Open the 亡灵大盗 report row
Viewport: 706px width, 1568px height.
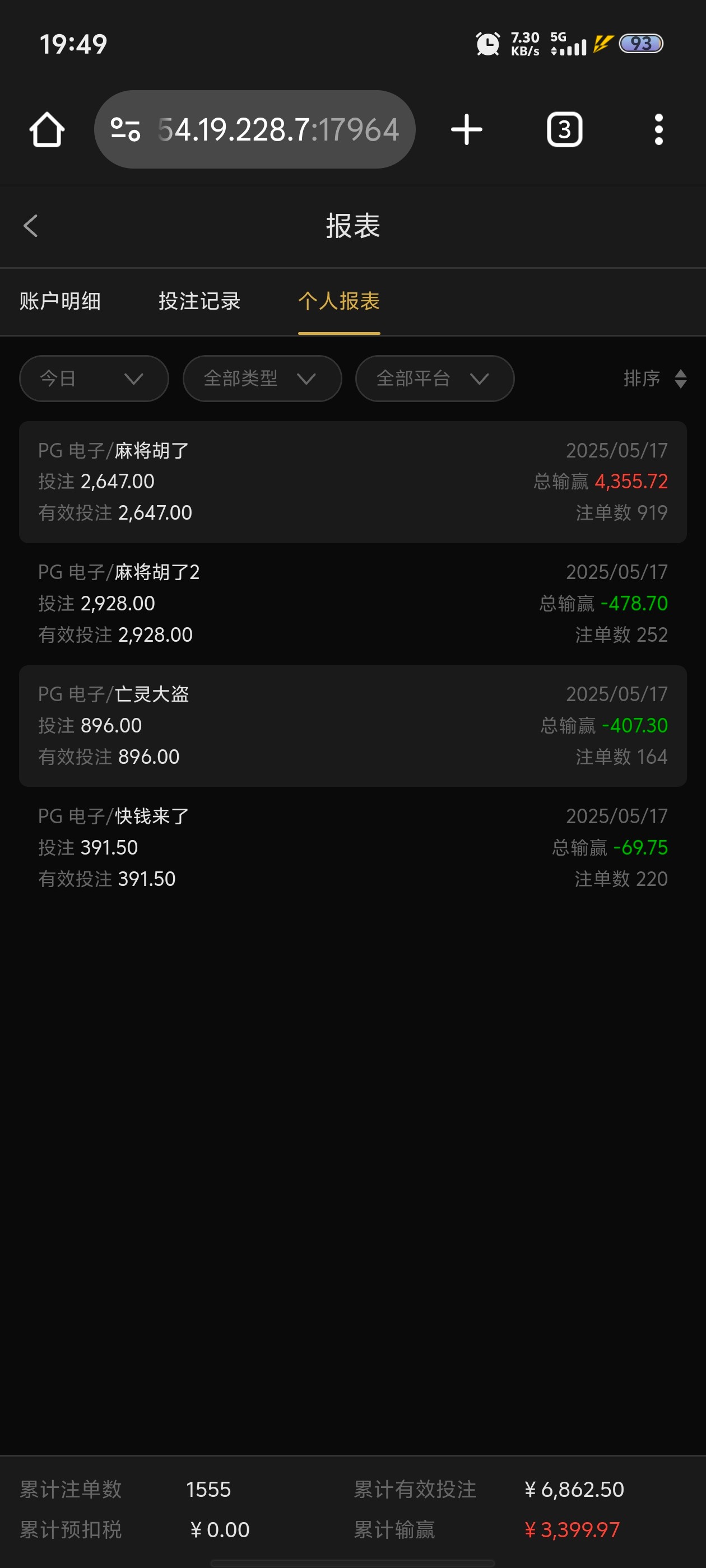352,726
